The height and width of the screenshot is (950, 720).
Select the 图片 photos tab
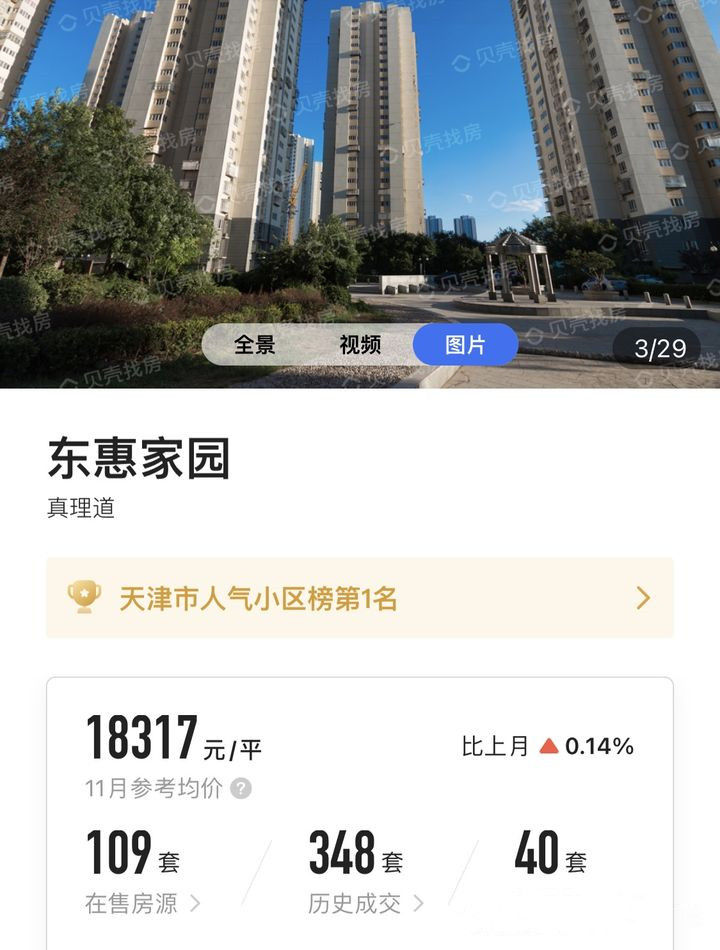pos(466,344)
